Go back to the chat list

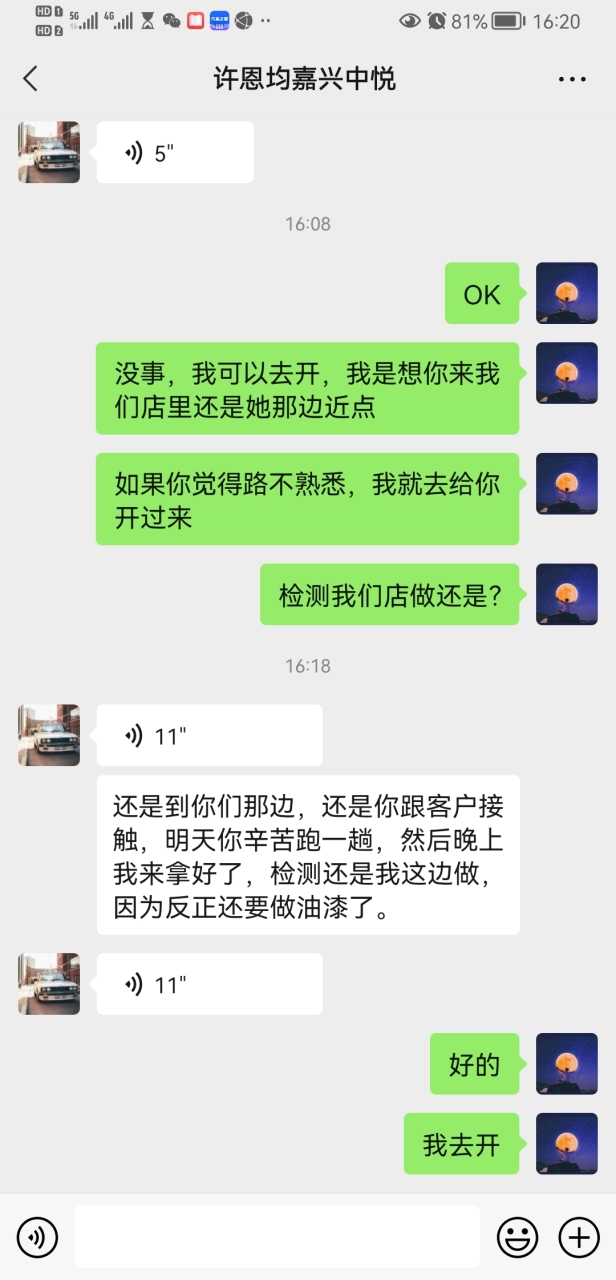(30, 79)
